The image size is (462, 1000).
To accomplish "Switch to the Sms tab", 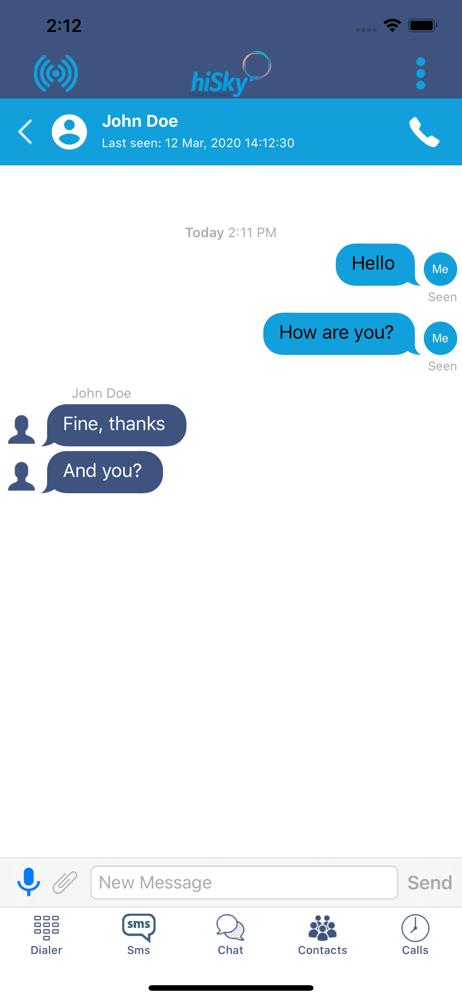I will tap(138, 935).
